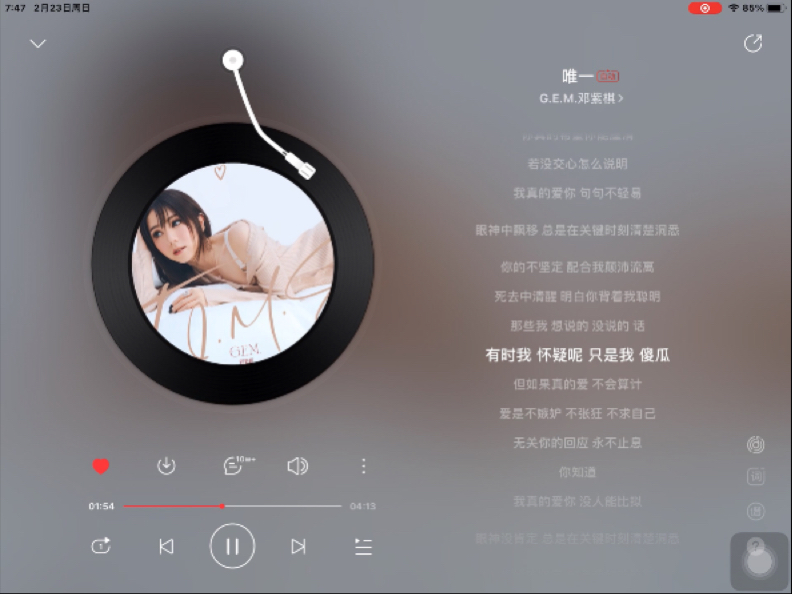Open artist page G.E.M.邓紫棋
The image size is (792, 594).
click(x=581, y=99)
